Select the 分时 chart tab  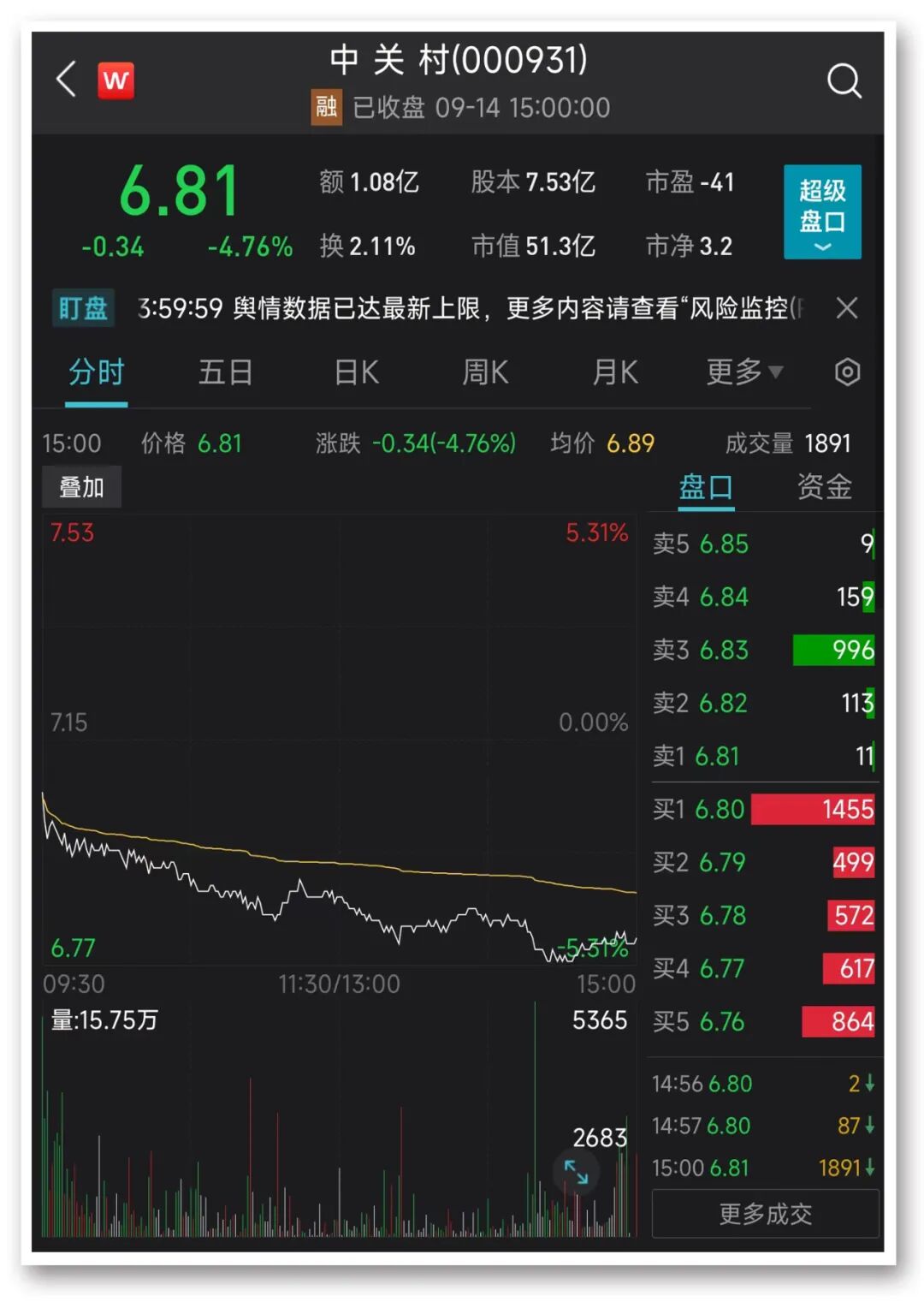coord(97,372)
